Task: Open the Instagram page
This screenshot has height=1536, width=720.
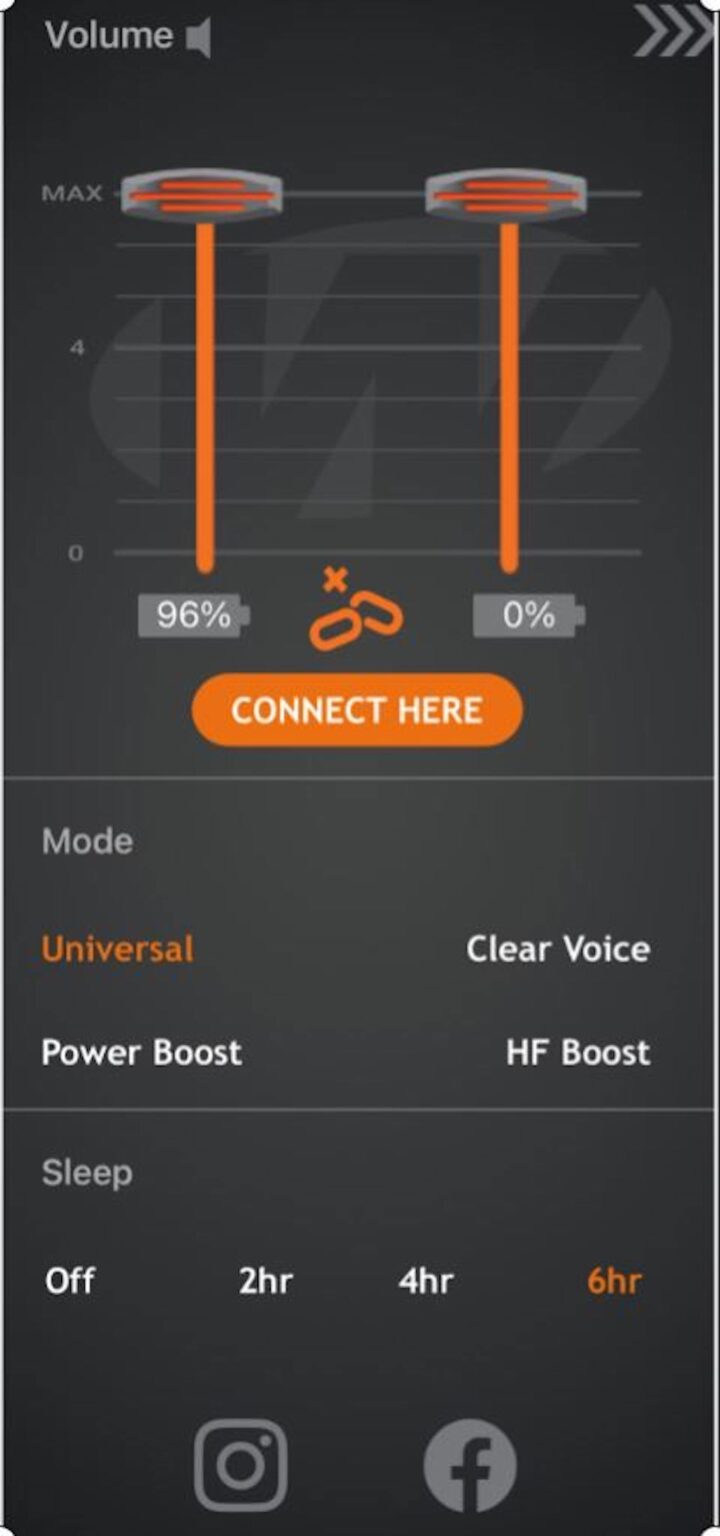Action: click(x=241, y=1466)
